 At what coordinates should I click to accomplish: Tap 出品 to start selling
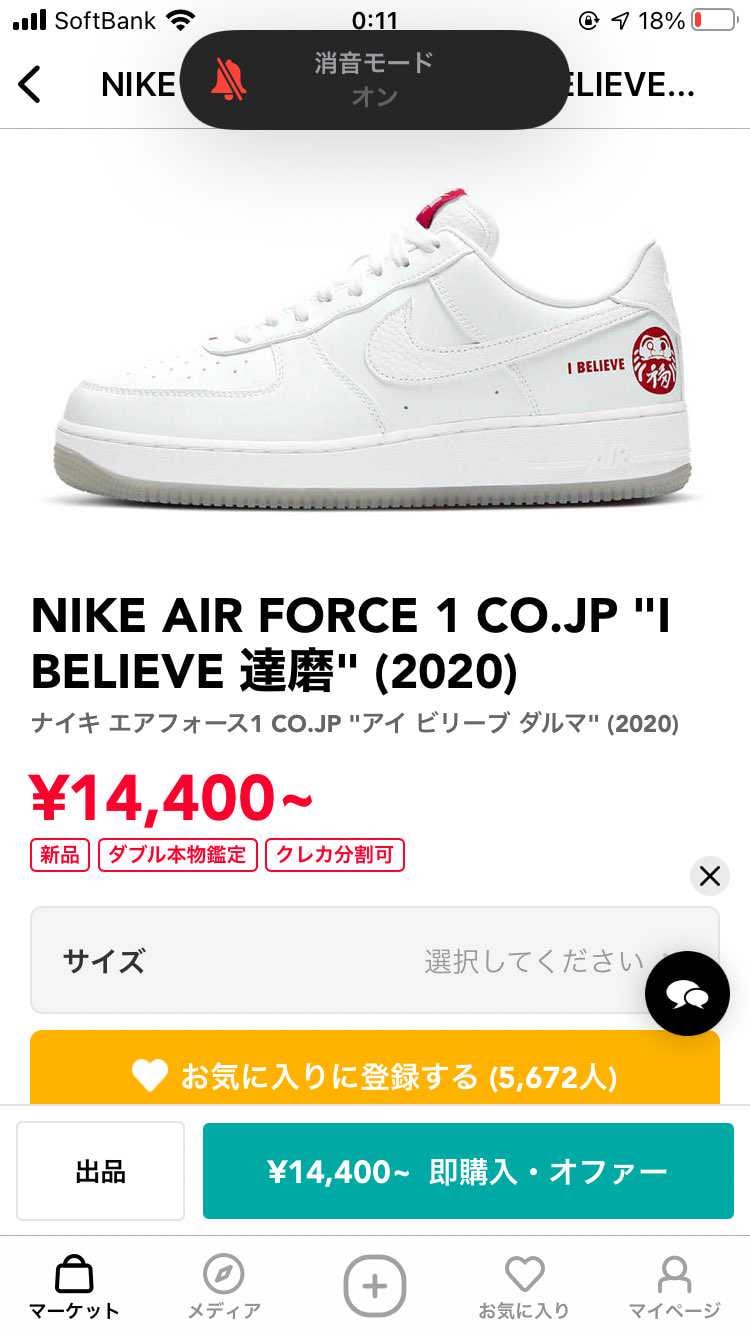click(x=99, y=1170)
